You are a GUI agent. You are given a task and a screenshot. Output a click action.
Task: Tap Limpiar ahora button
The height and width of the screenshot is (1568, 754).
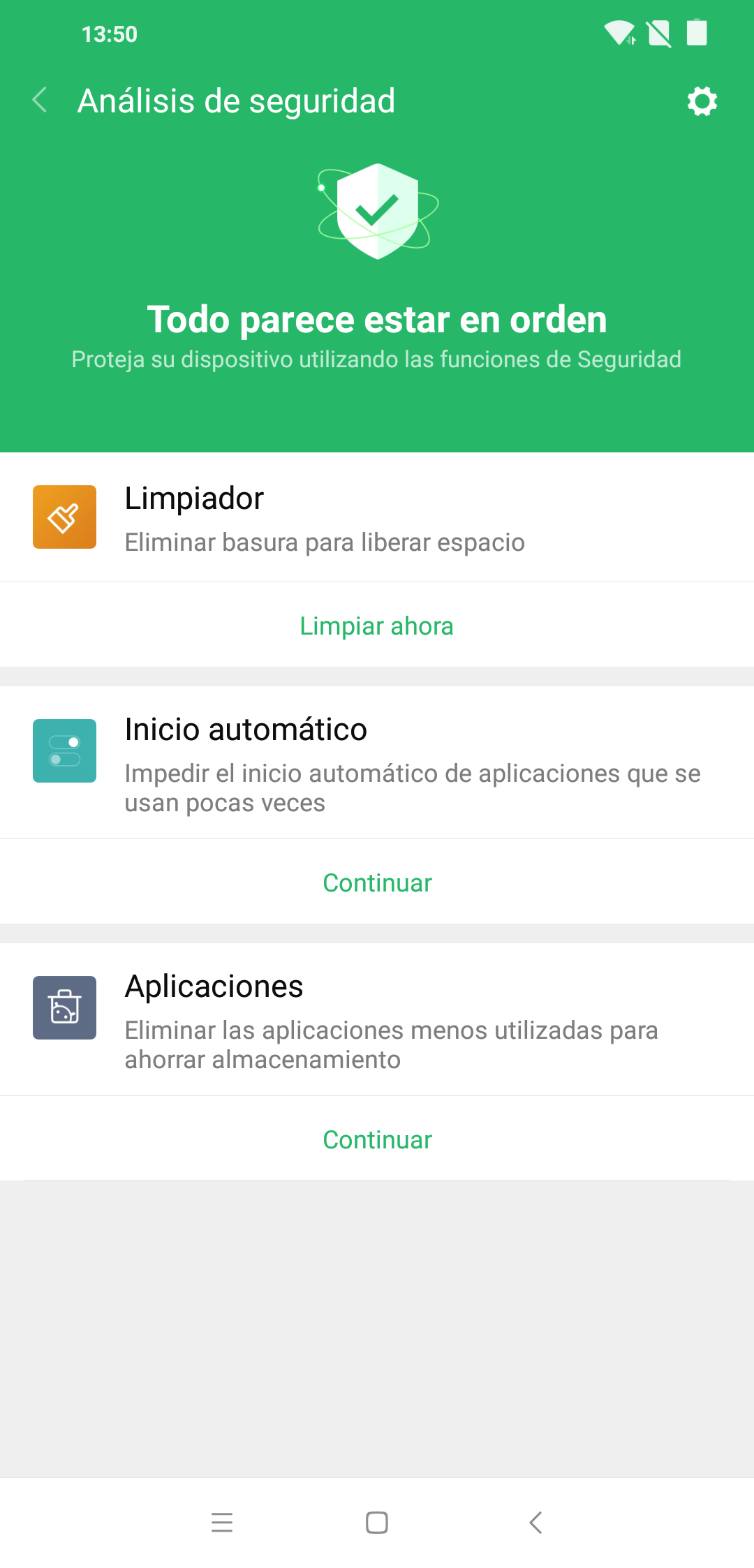coord(377,626)
